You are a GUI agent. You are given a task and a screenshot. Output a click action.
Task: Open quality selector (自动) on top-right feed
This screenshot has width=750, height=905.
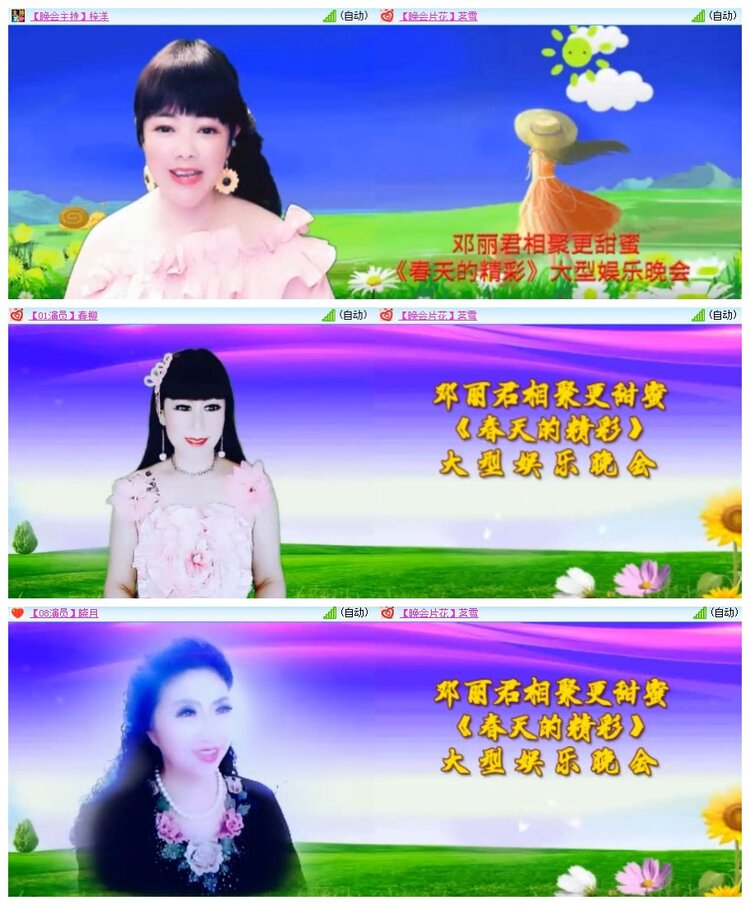[x=724, y=15]
